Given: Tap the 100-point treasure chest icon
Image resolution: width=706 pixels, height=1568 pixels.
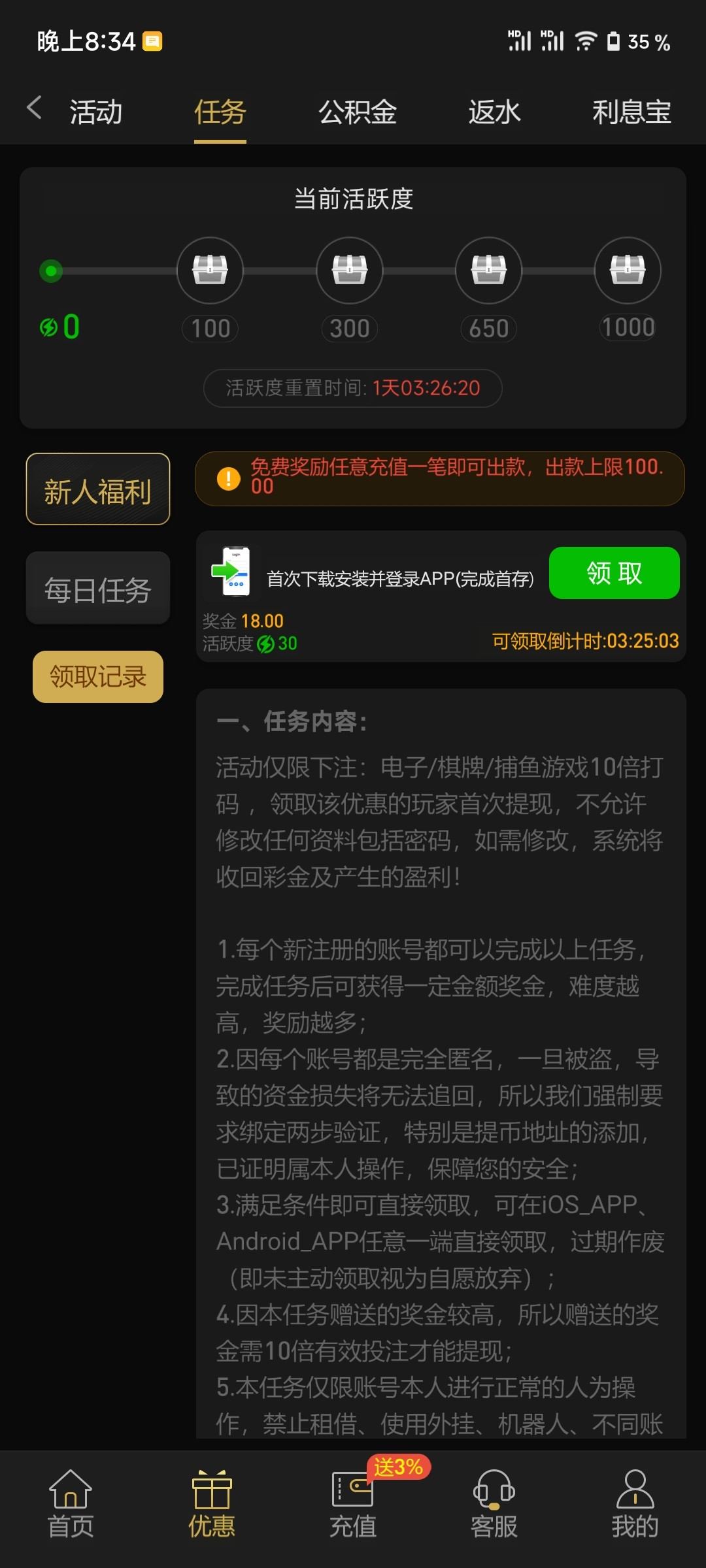Looking at the screenshot, I should [x=210, y=270].
